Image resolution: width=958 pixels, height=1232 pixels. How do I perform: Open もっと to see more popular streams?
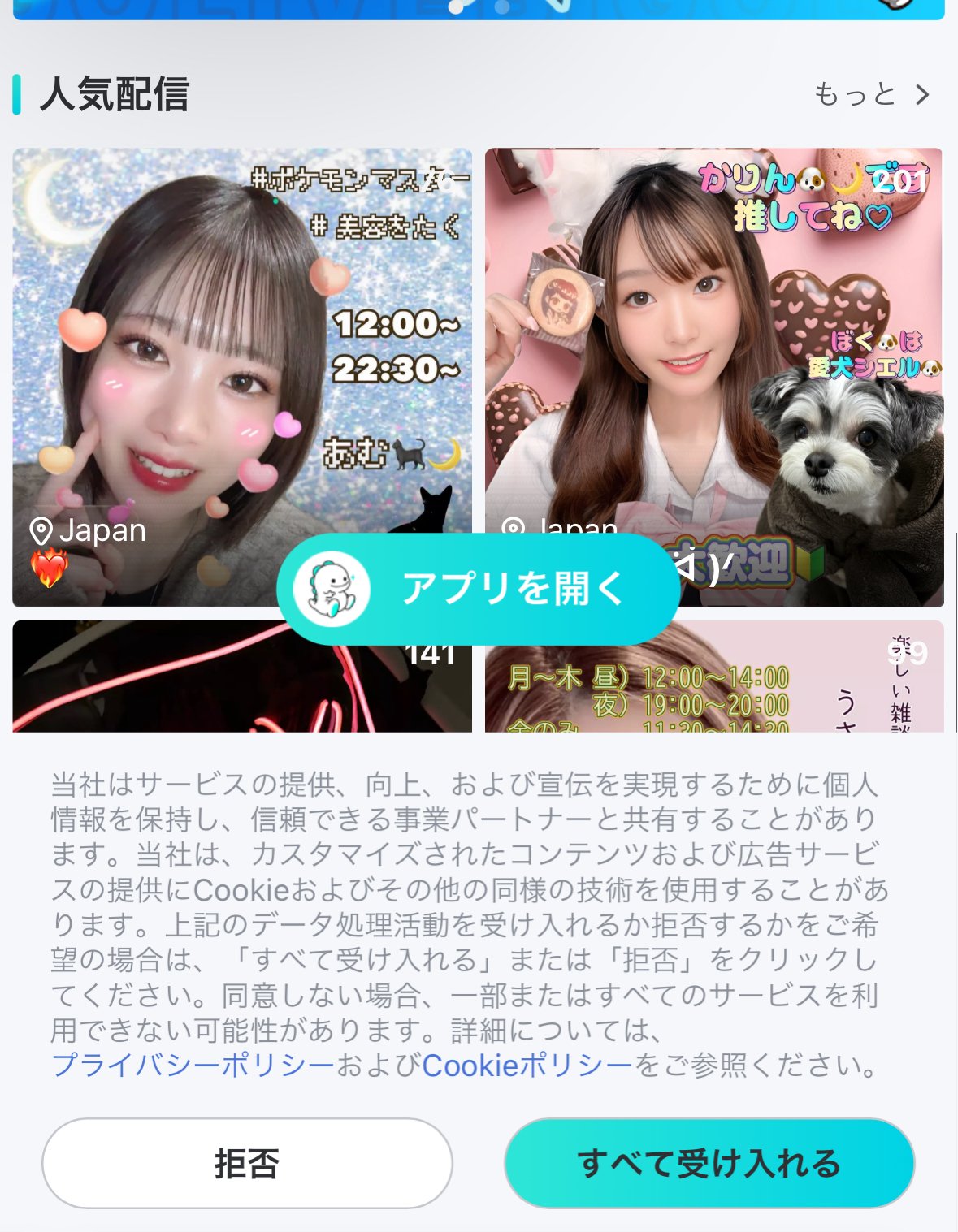pos(872,95)
